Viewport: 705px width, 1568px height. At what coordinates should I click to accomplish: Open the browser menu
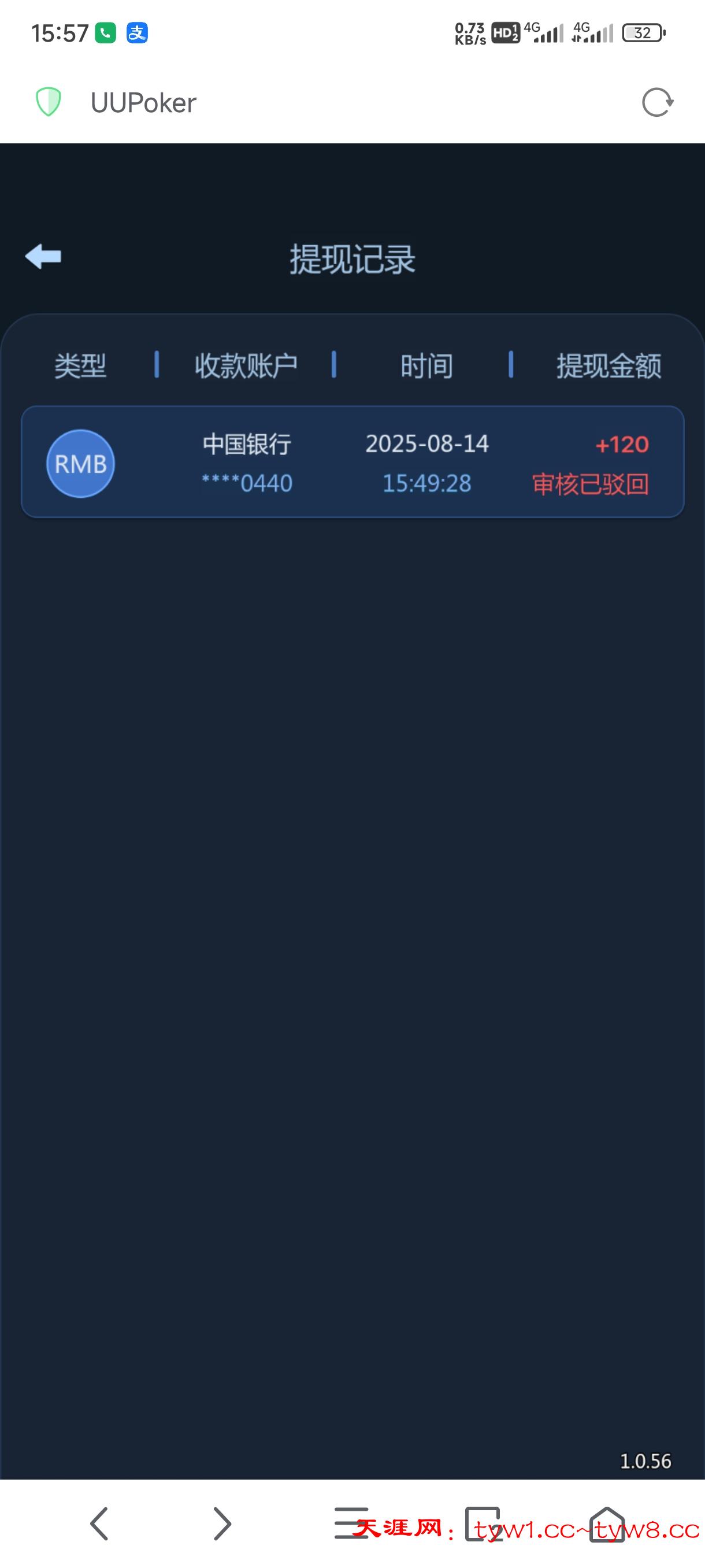[x=351, y=1522]
